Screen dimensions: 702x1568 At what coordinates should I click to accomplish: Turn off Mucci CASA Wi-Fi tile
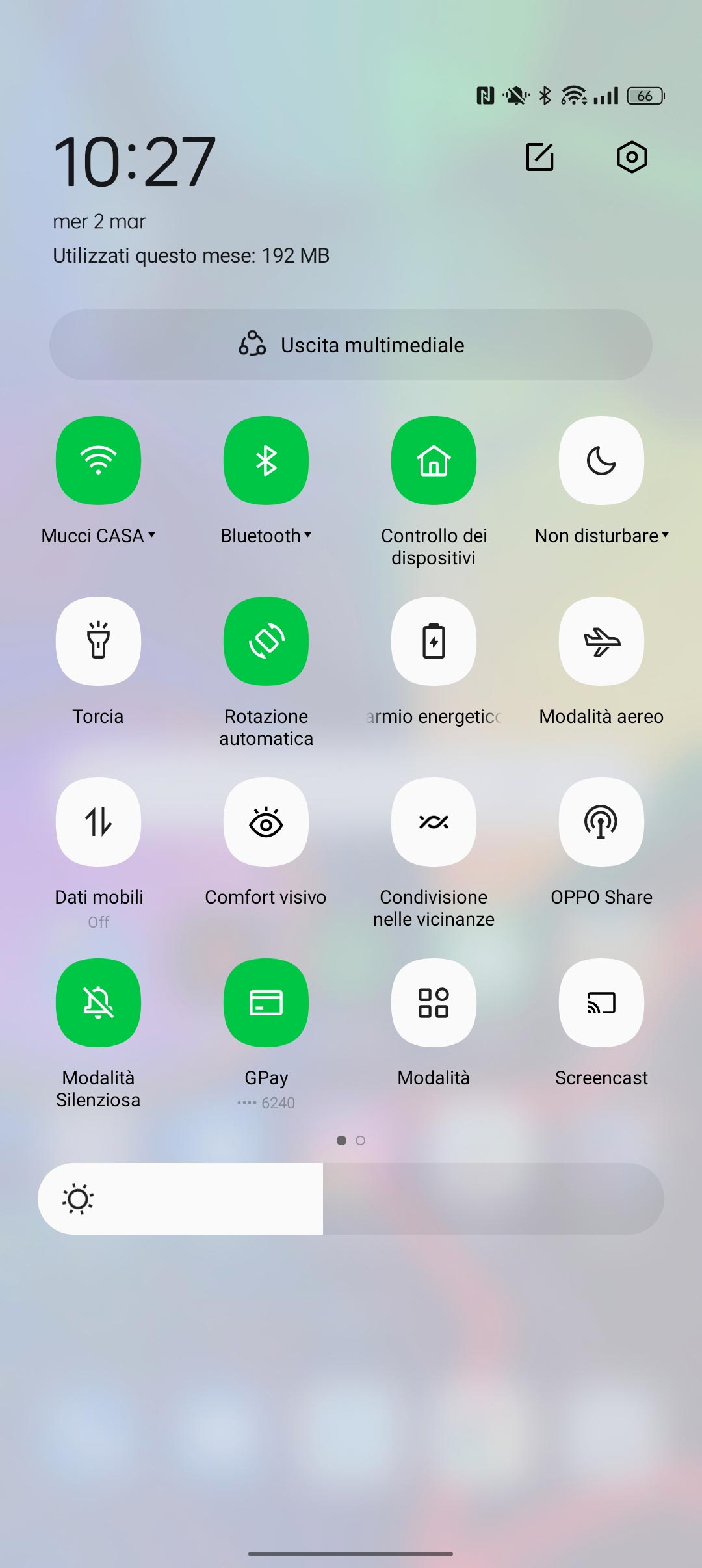[98, 461]
